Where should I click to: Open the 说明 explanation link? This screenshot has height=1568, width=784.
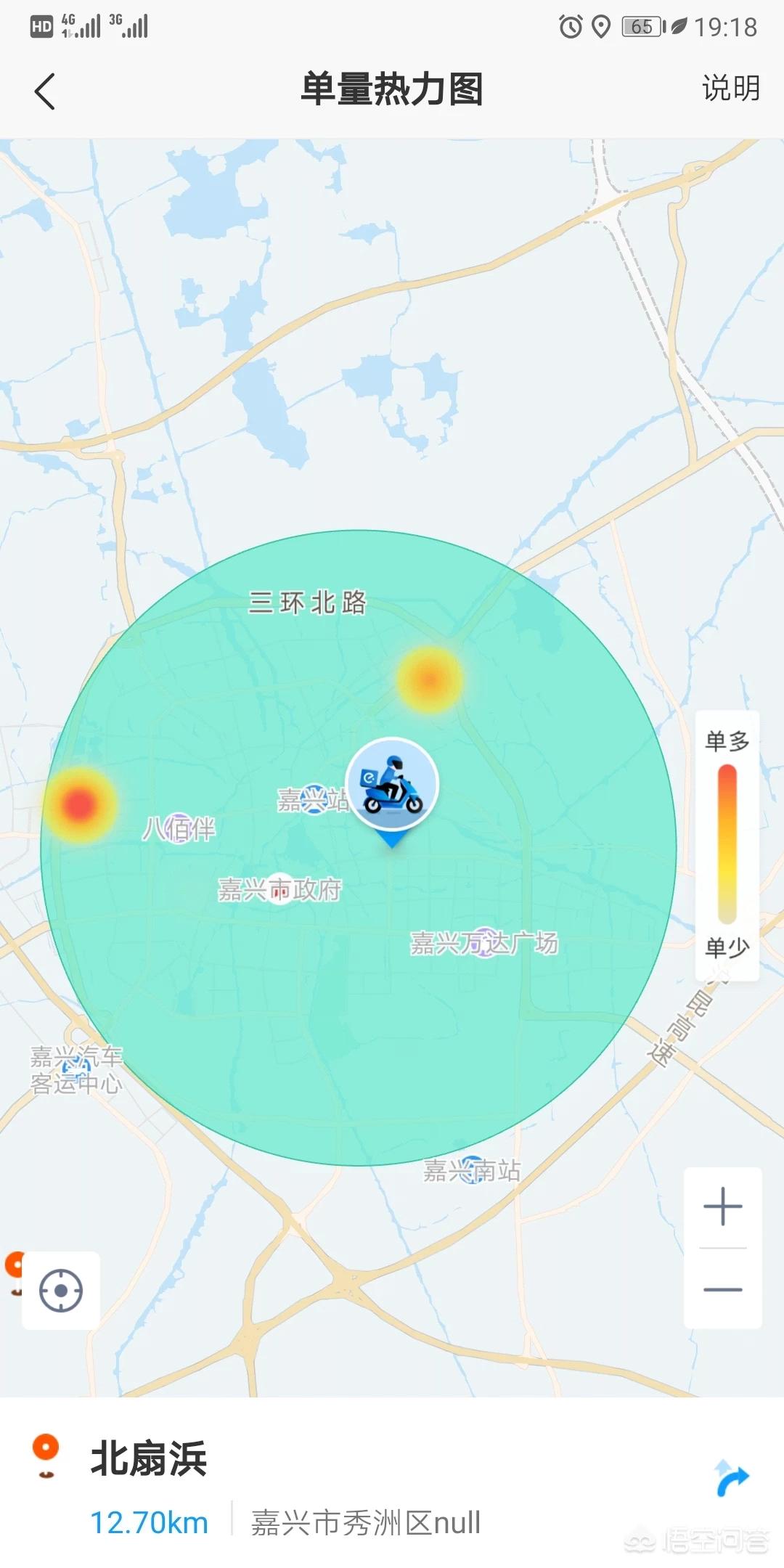pyautogui.click(x=730, y=89)
